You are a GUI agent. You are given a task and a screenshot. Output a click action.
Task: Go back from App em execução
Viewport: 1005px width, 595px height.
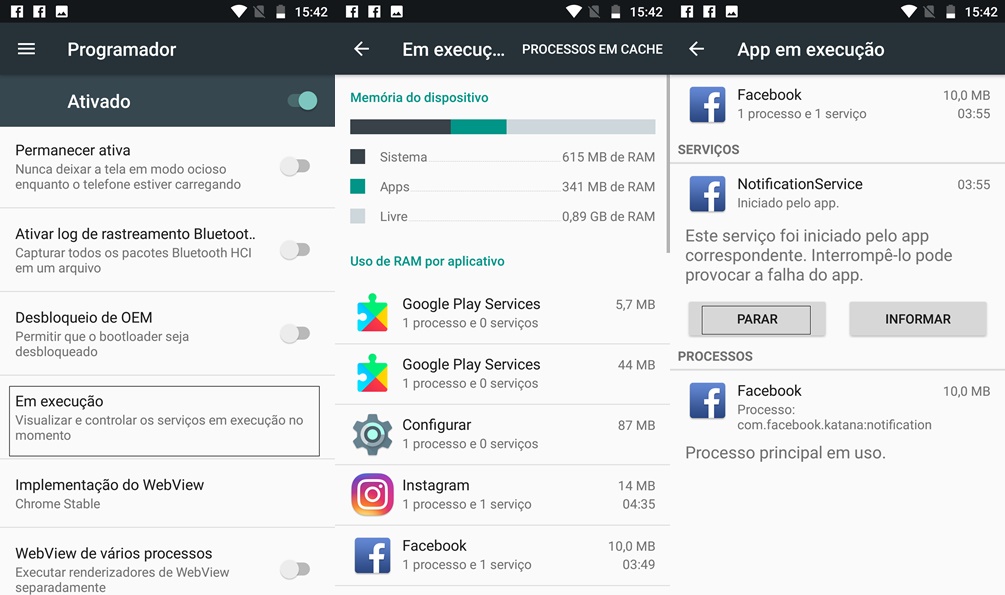tap(697, 49)
